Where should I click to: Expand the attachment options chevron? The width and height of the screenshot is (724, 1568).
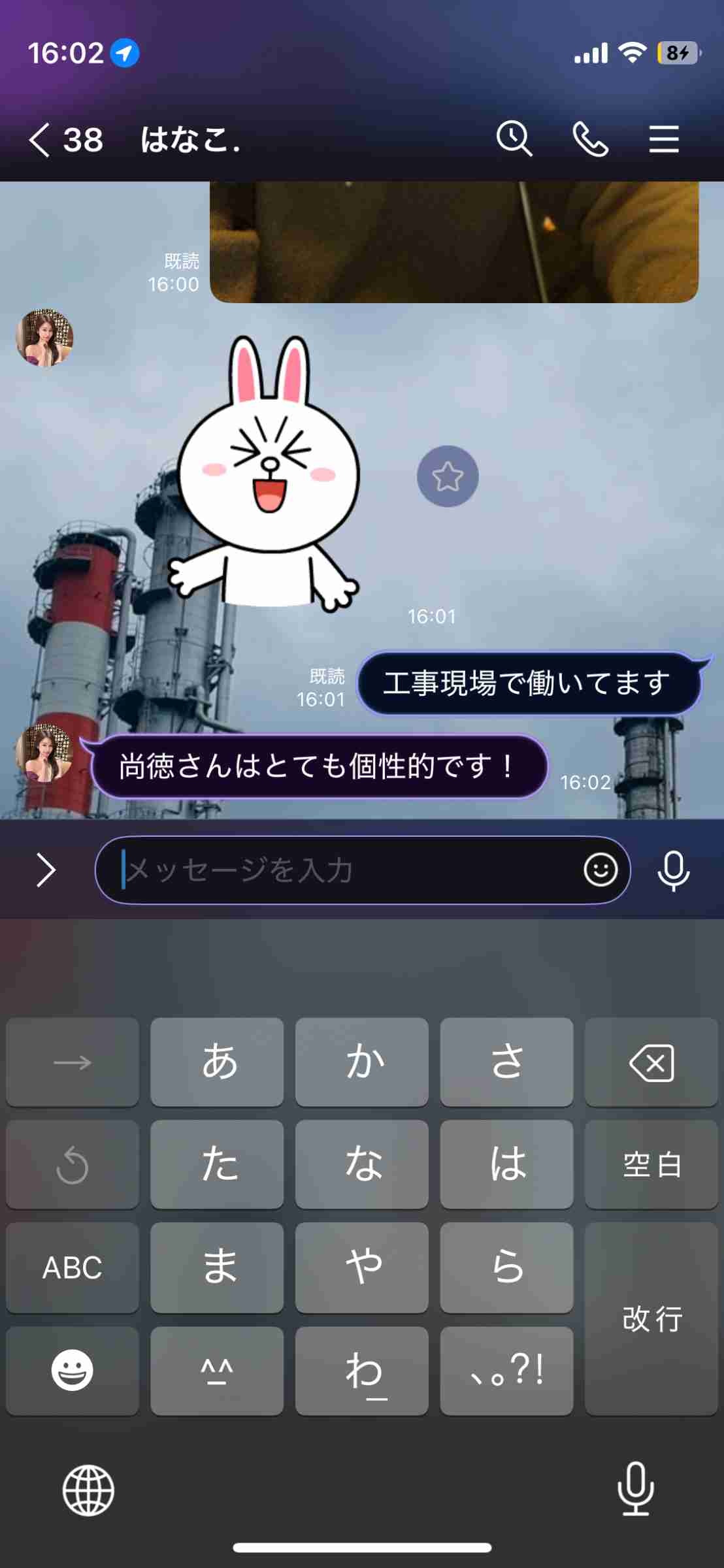click(x=46, y=870)
